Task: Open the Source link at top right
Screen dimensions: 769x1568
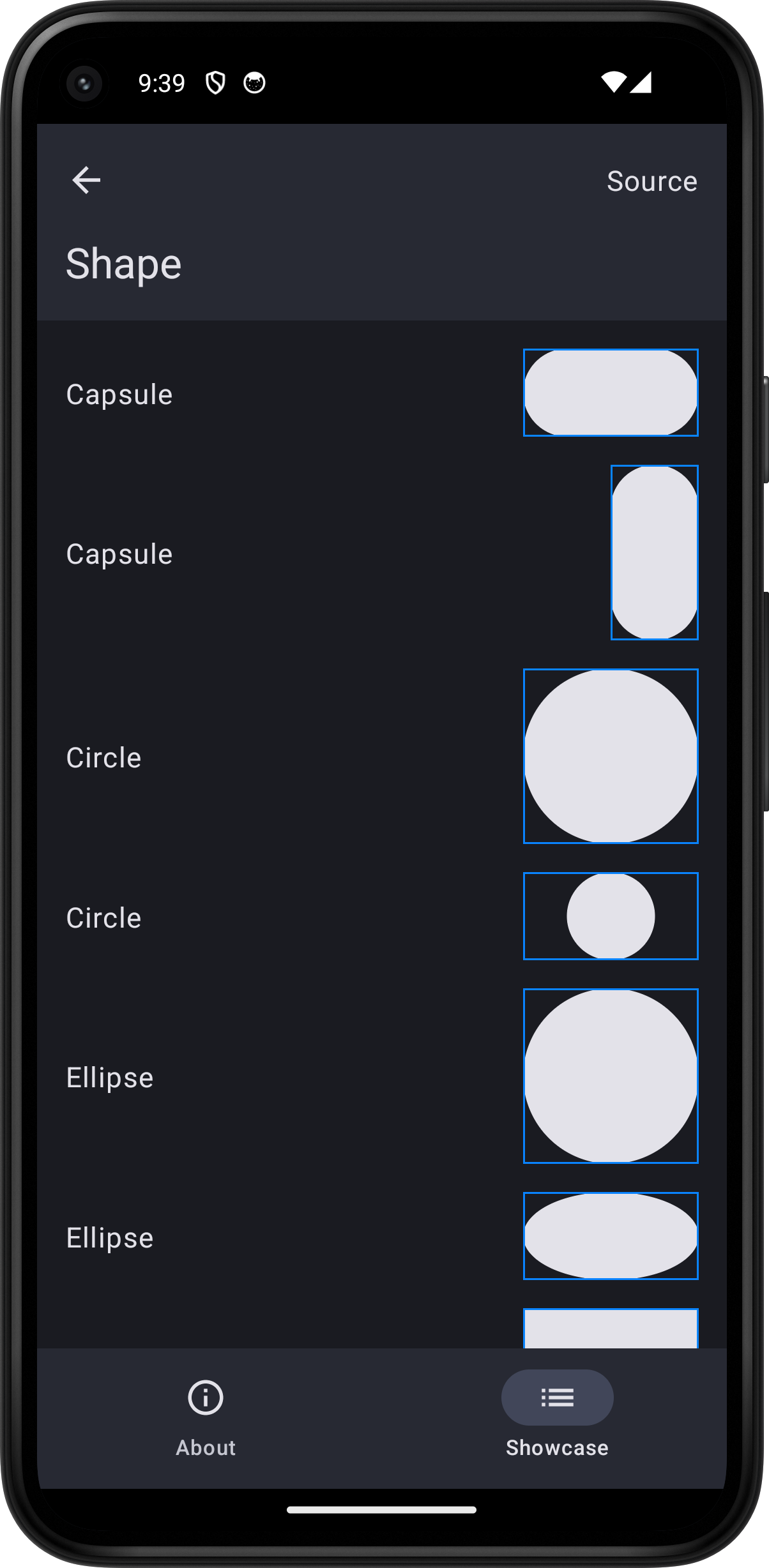Action: click(652, 181)
